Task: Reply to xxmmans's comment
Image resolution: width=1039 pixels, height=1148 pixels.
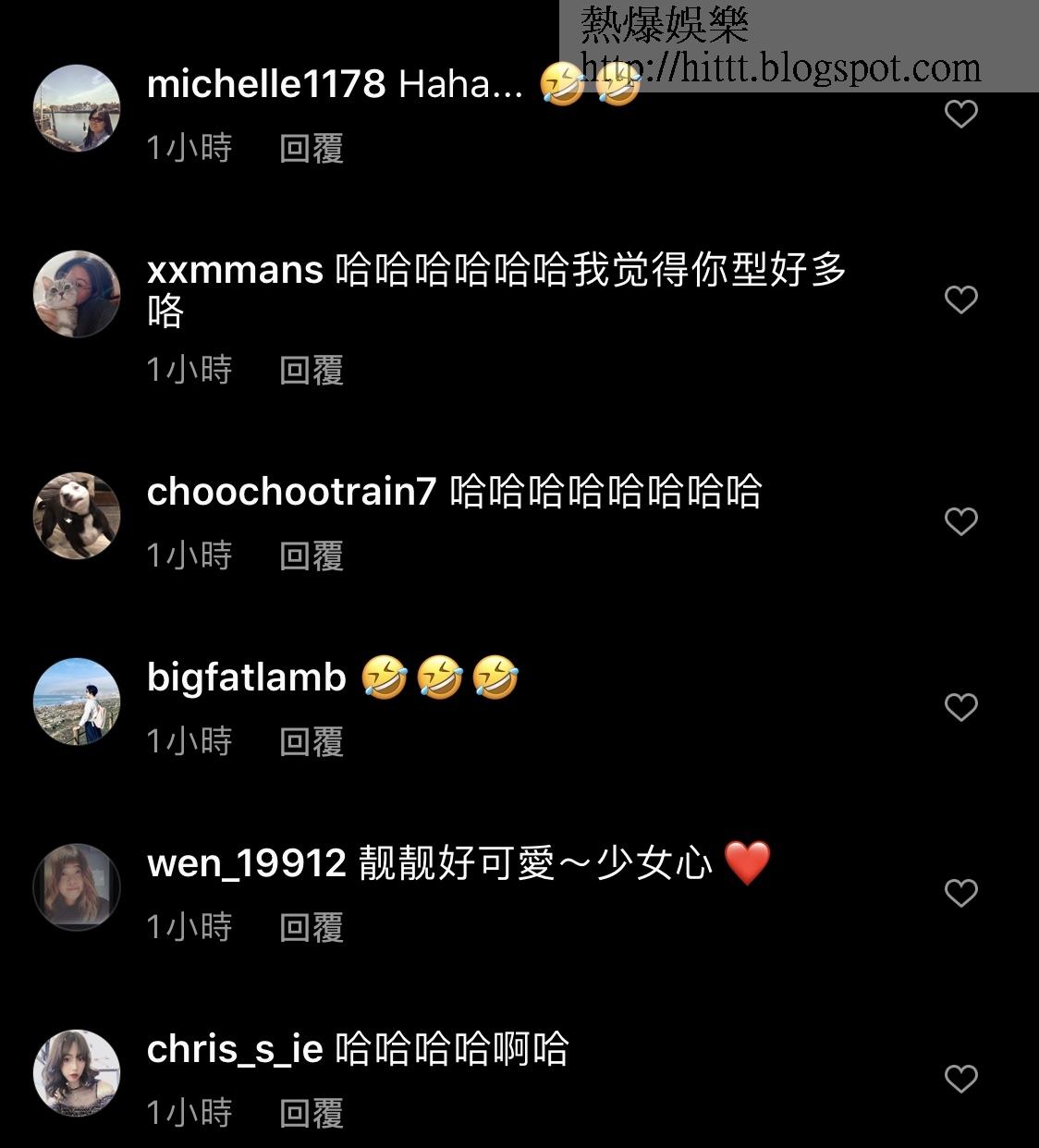Action: (x=312, y=371)
